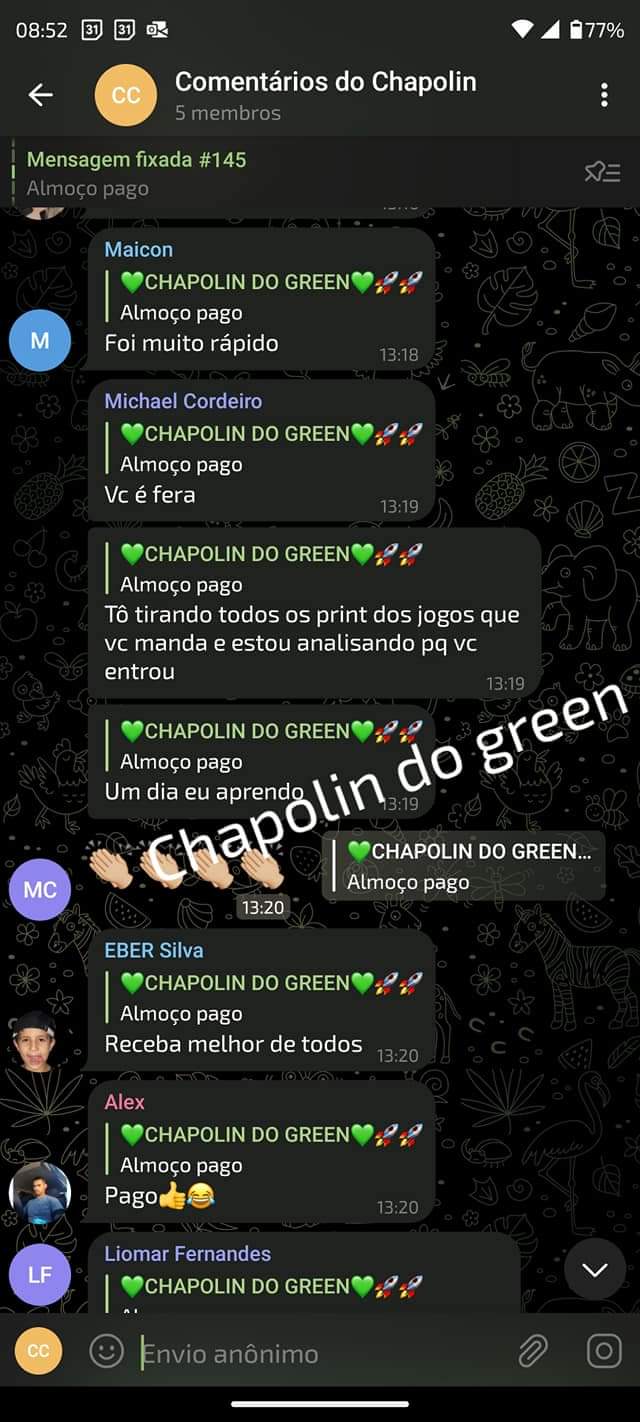The height and width of the screenshot is (1422, 640).
Task: Go back from Comentários do Chapolin
Action: click(x=40, y=95)
